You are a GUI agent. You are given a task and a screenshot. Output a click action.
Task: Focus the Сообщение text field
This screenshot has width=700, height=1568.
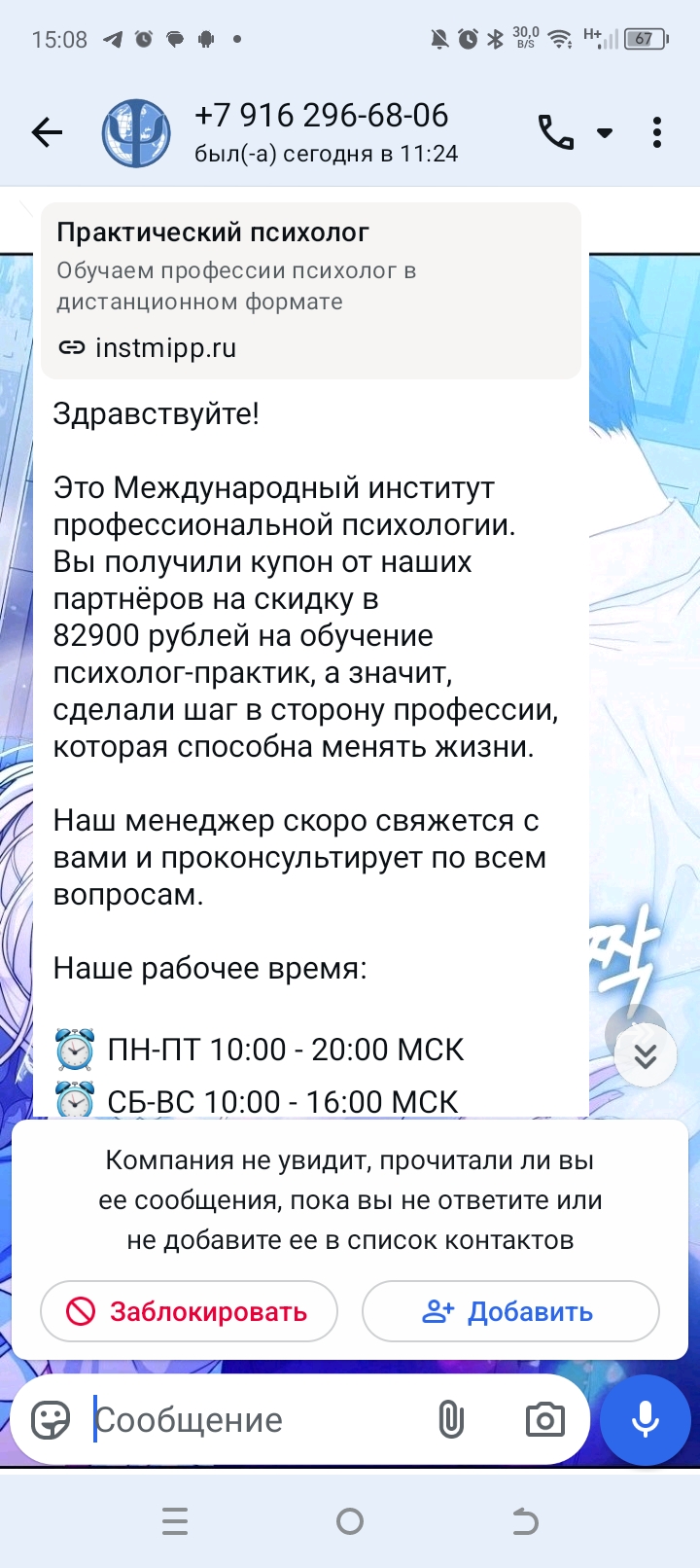[253, 1420]
